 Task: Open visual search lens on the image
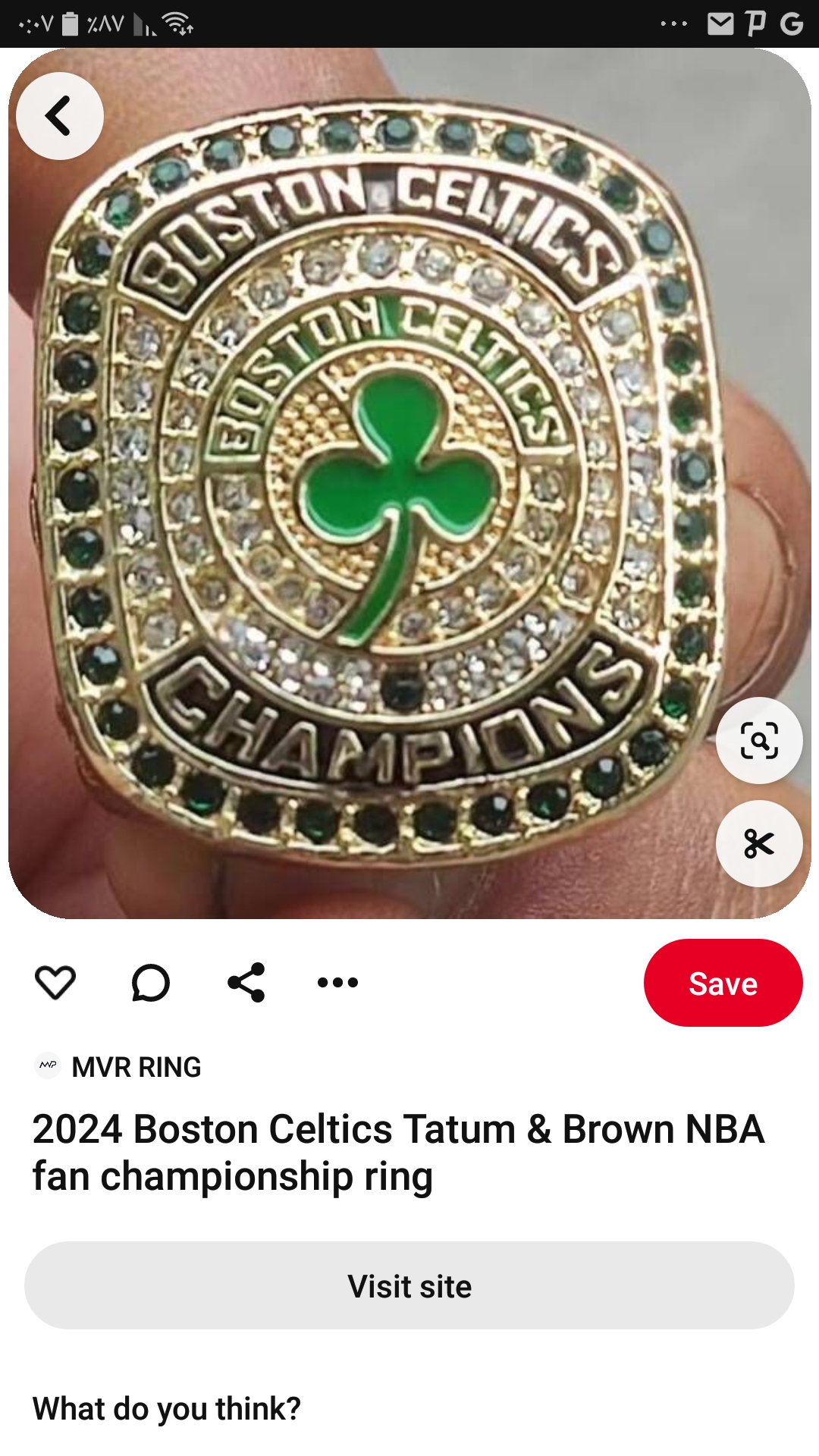tap(759, 740)
